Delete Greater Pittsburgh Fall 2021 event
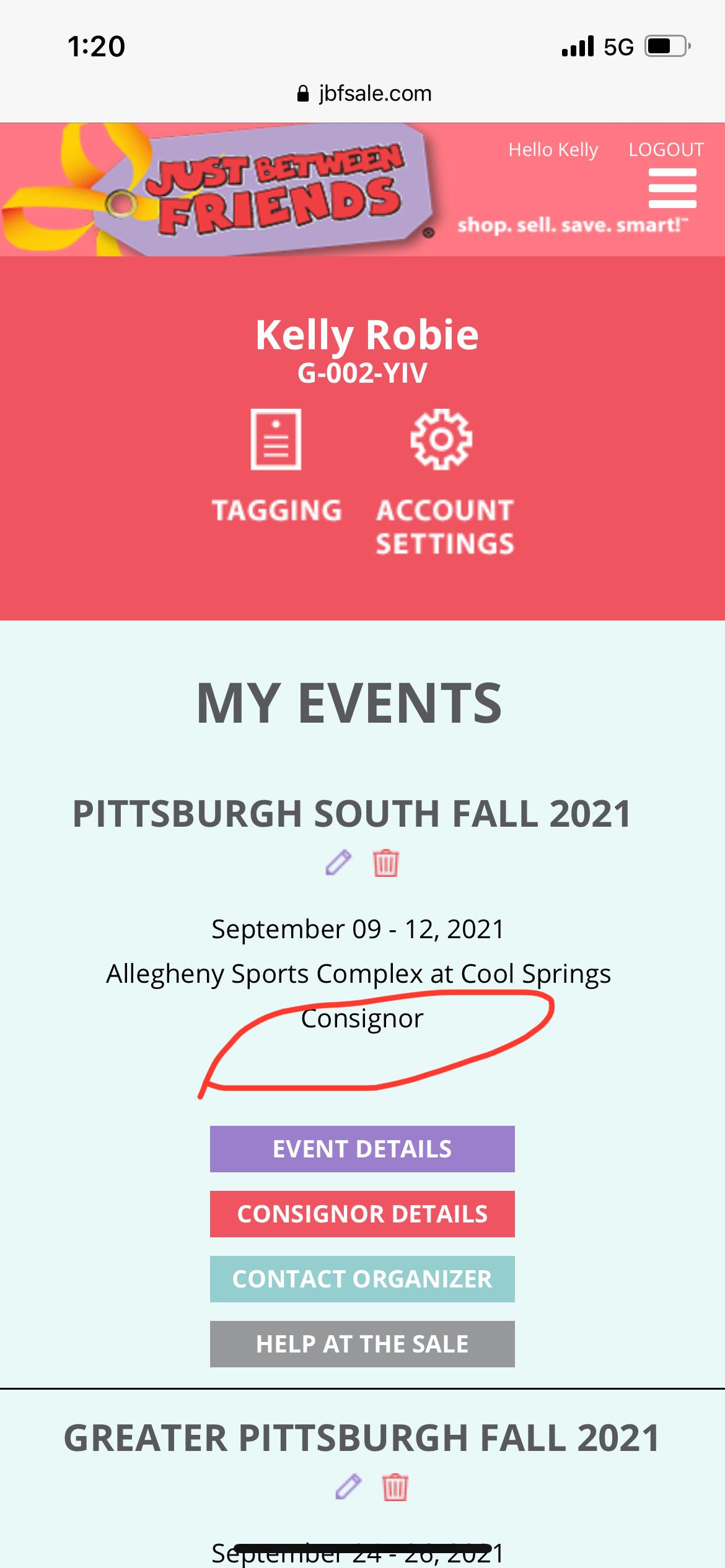725x1568 pixels. tap(395, 1487)
